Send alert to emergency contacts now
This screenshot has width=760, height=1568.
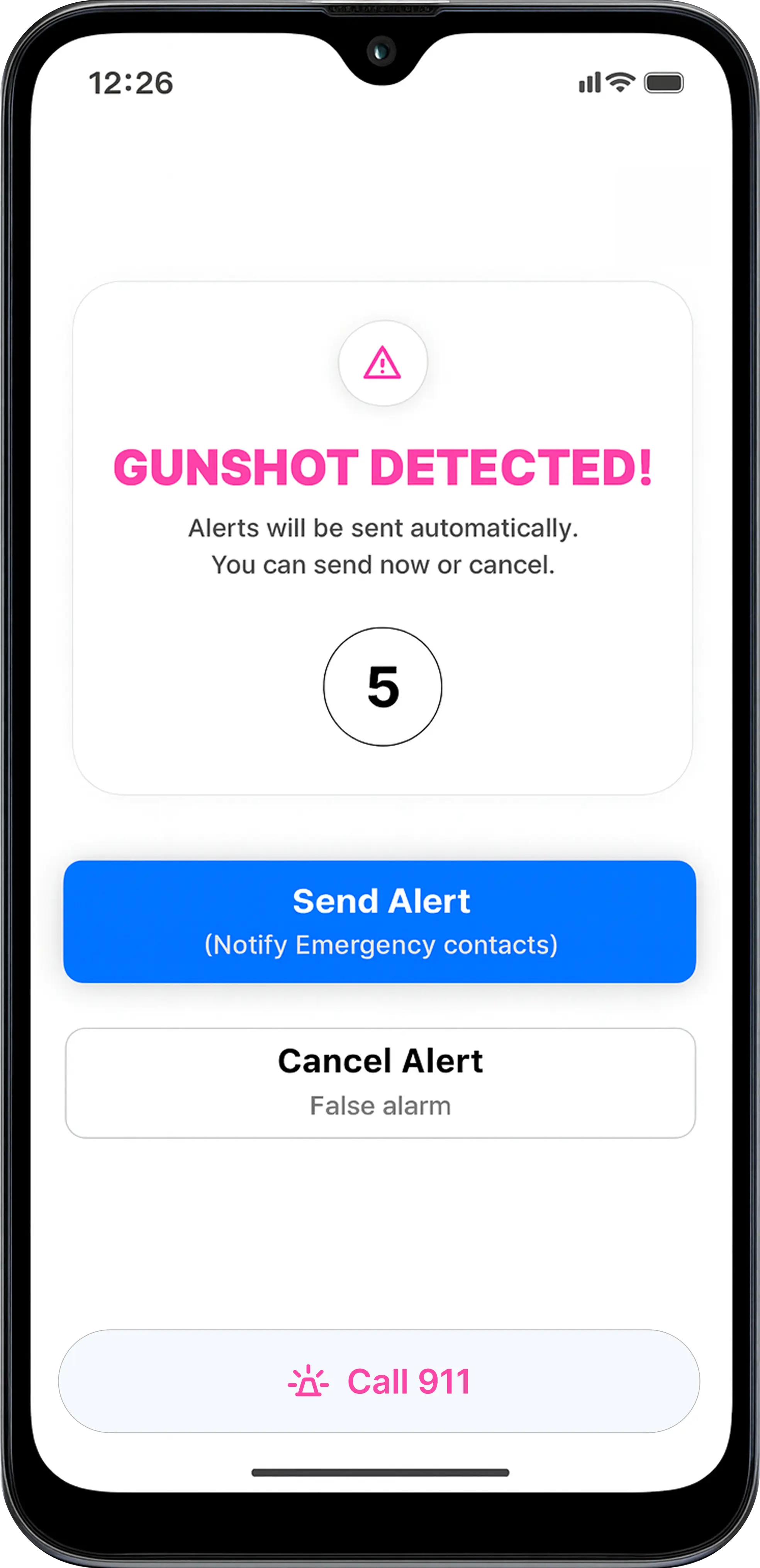click(380, 921)
